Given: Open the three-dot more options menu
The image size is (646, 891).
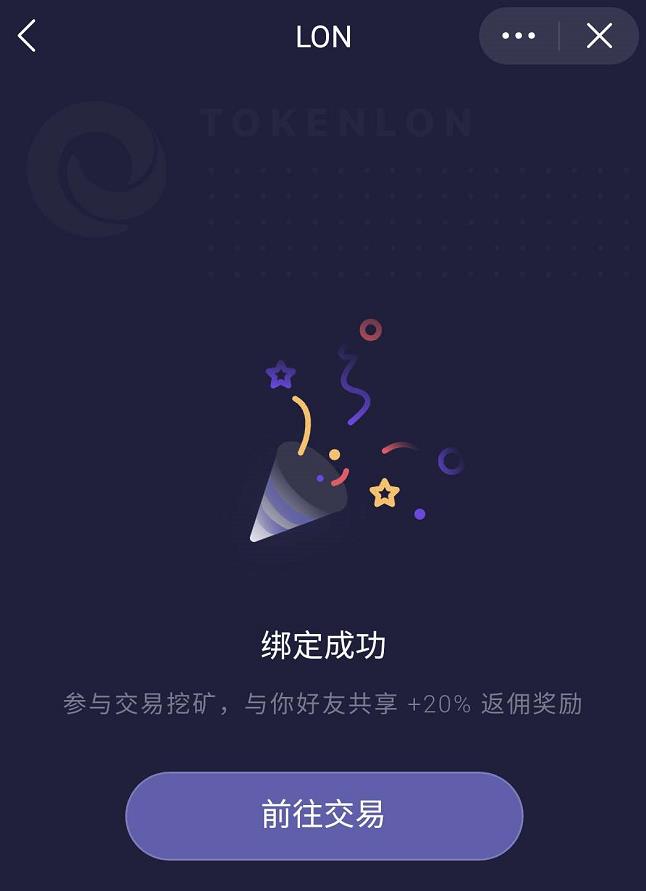Looking at the screenshot, I should [x=518, y=37].
